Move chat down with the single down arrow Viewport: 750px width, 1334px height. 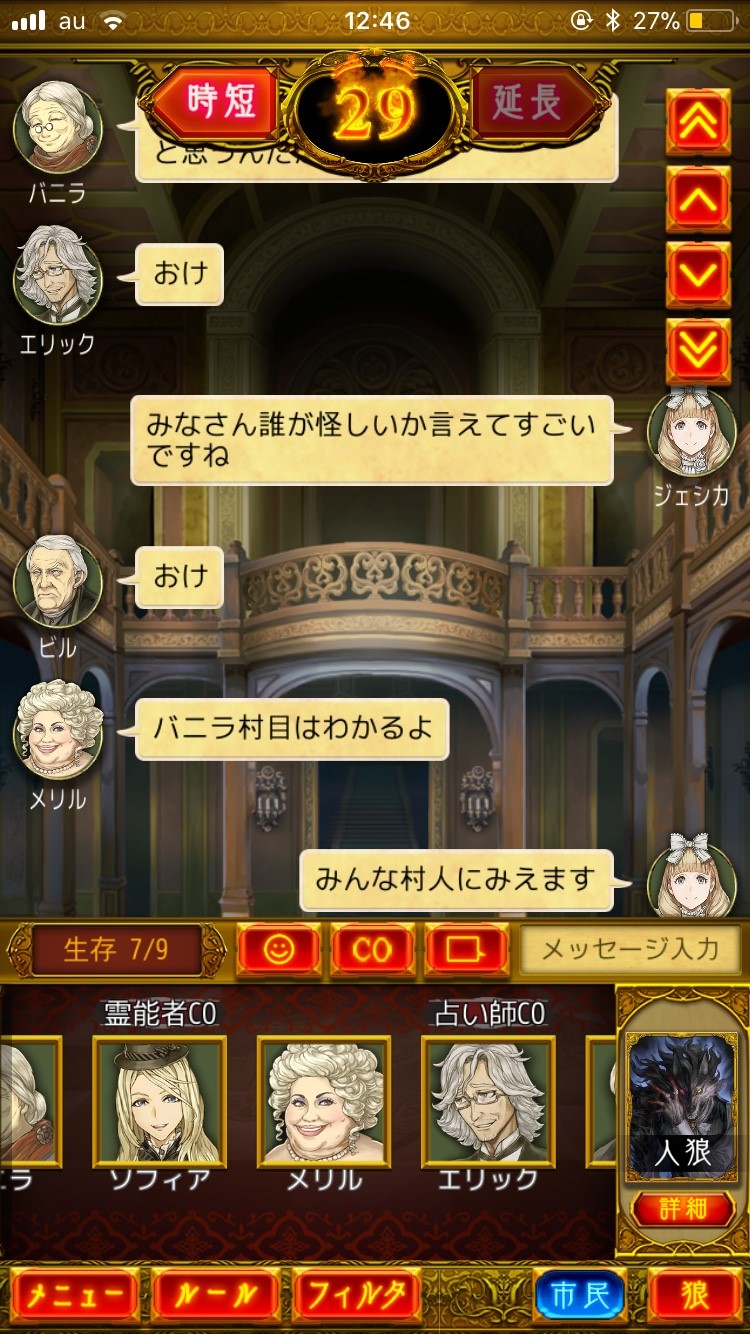point(698,274)
